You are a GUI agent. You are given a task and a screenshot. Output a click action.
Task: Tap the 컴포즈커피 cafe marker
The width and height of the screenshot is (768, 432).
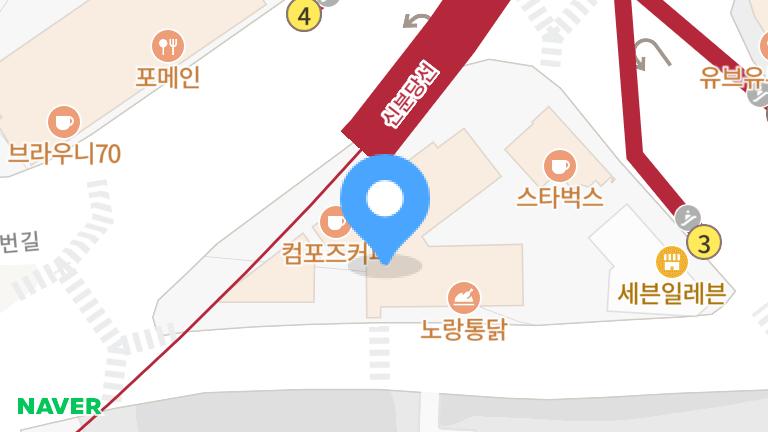point(332,221)
